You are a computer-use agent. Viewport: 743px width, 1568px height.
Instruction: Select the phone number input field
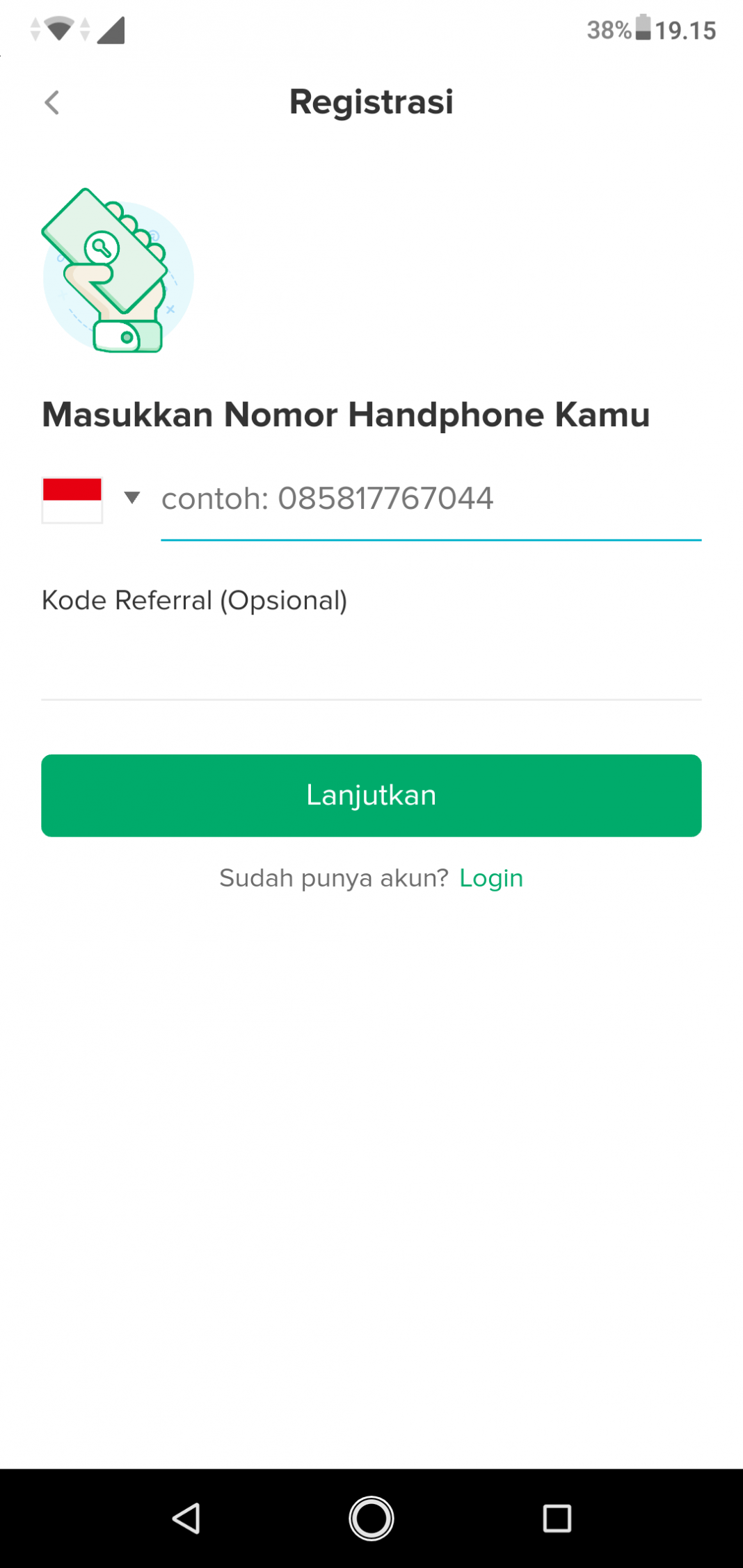coord(431,498)
